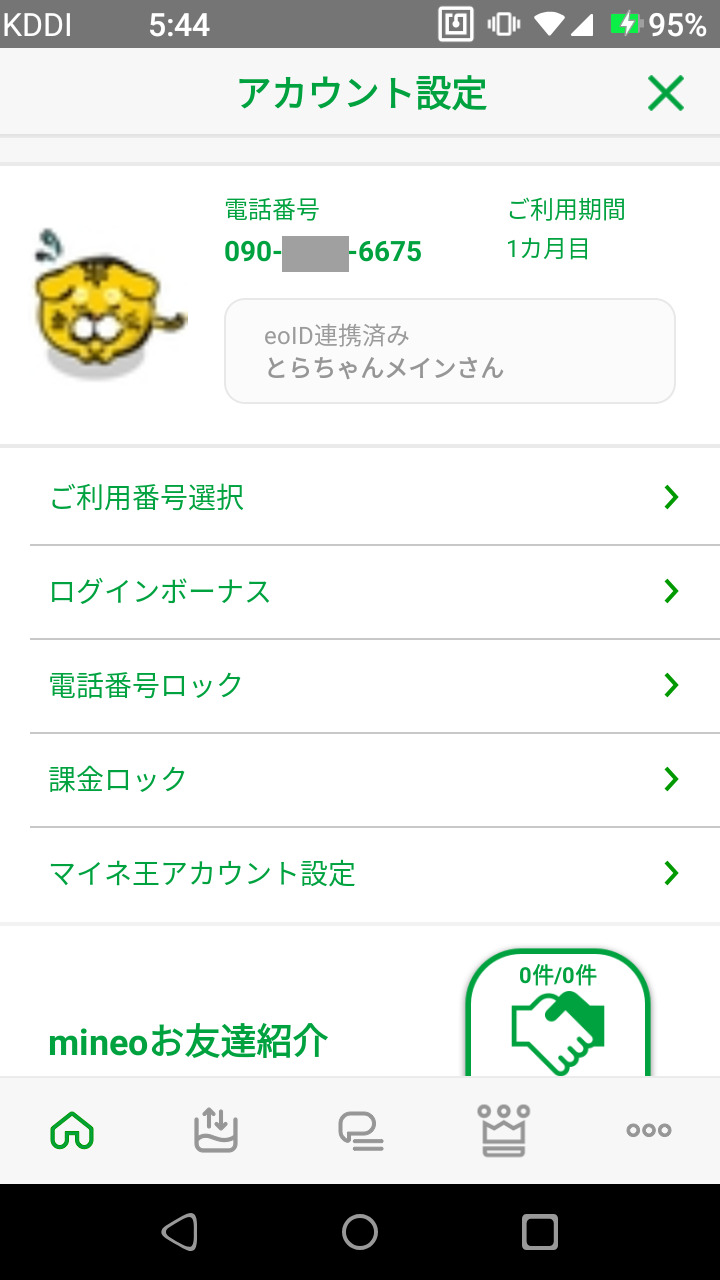Screen dimensions: 720x1280
Task: Switch to the data upload tank tab
Action: pos(216,1130)
